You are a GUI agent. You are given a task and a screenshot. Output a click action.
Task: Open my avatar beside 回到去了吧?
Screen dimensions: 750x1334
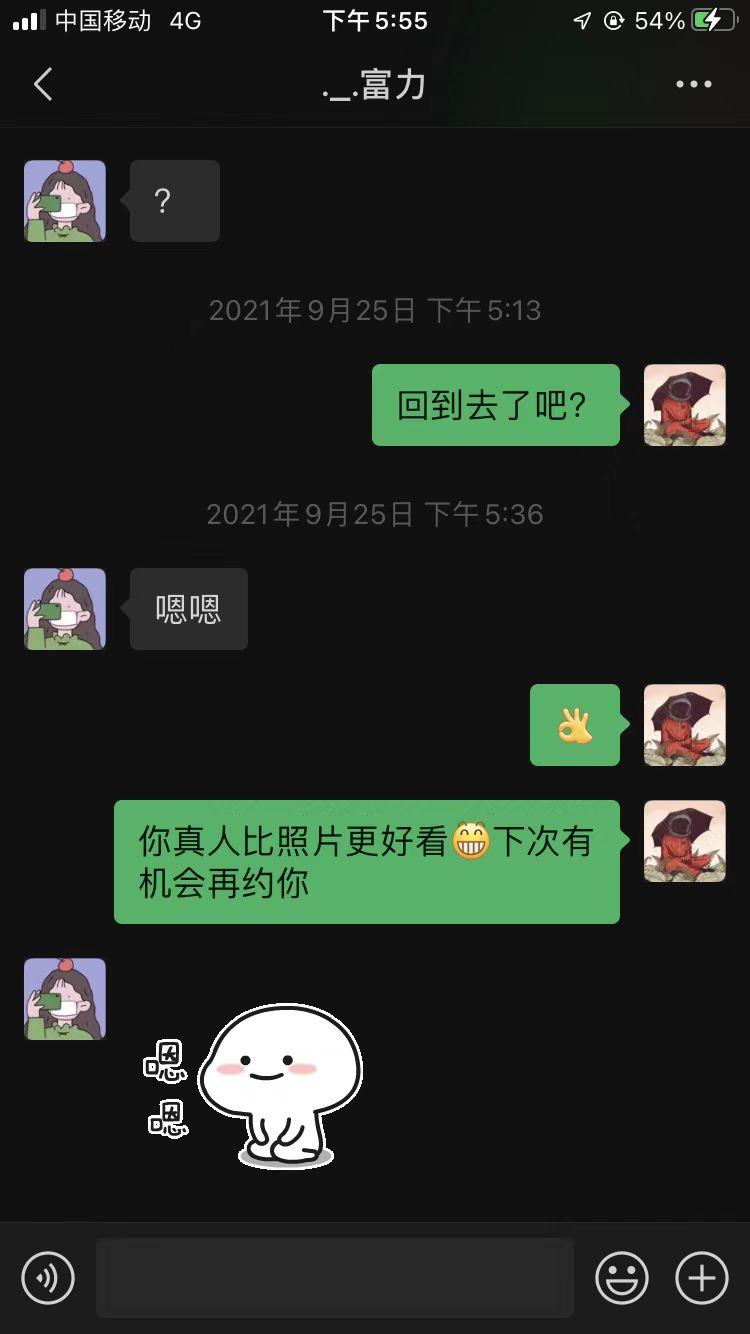click(x=684, y=405)
